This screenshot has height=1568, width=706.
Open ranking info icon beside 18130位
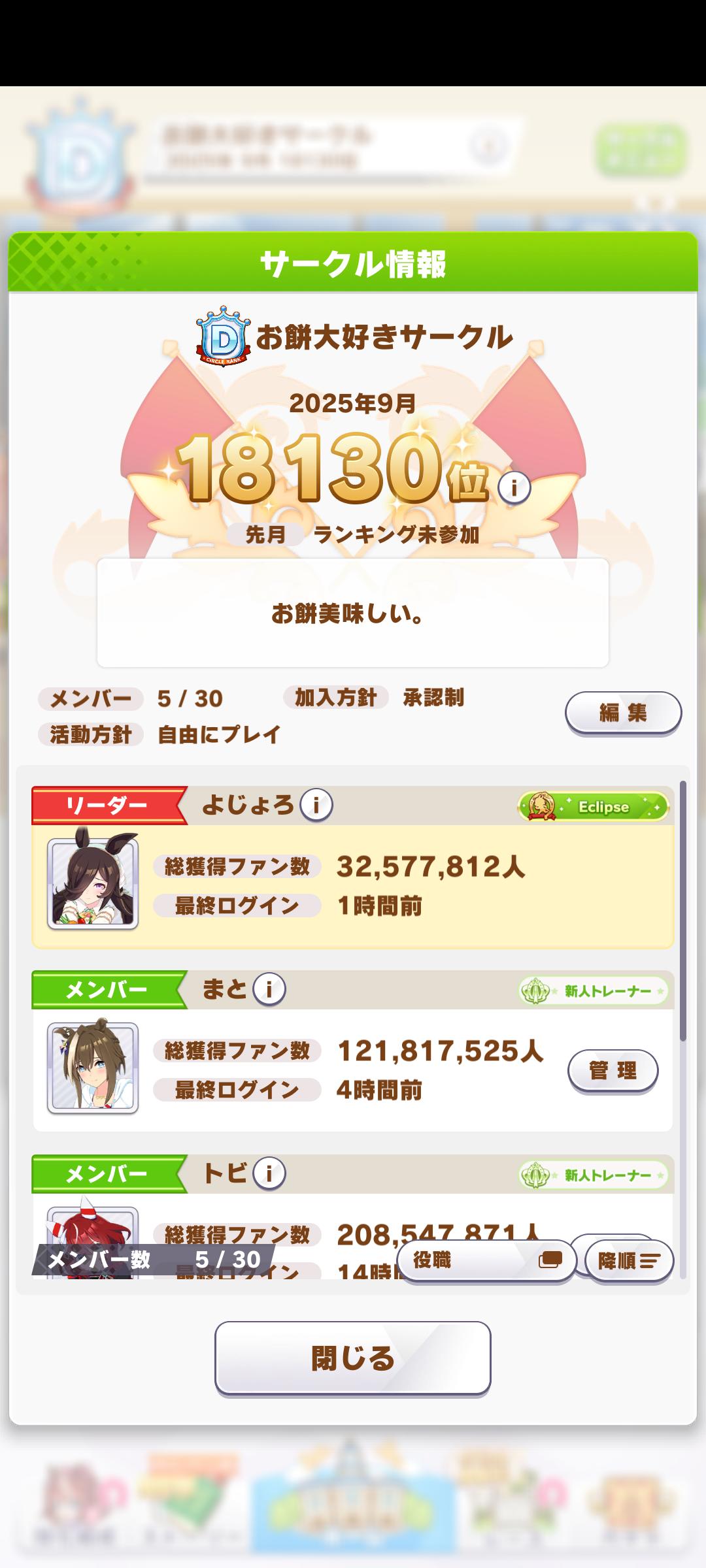click(x=514, y=487)
